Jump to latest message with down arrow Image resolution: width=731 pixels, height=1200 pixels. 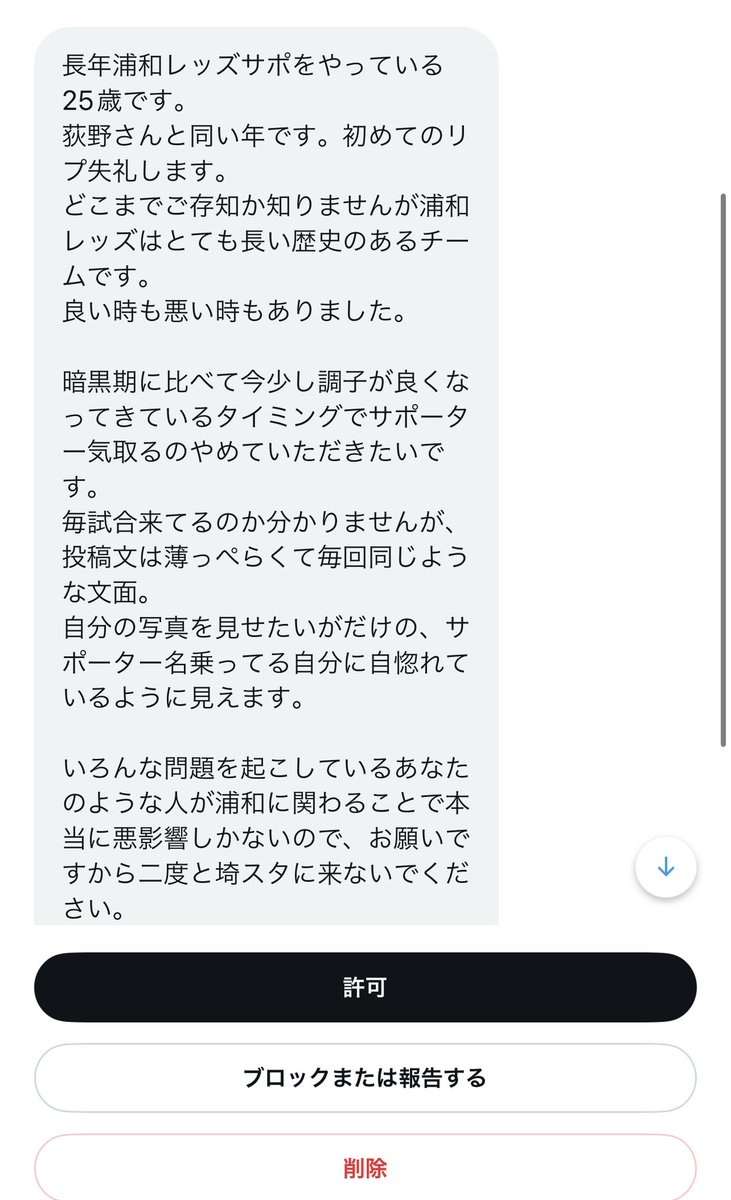[x=666, y=867]
